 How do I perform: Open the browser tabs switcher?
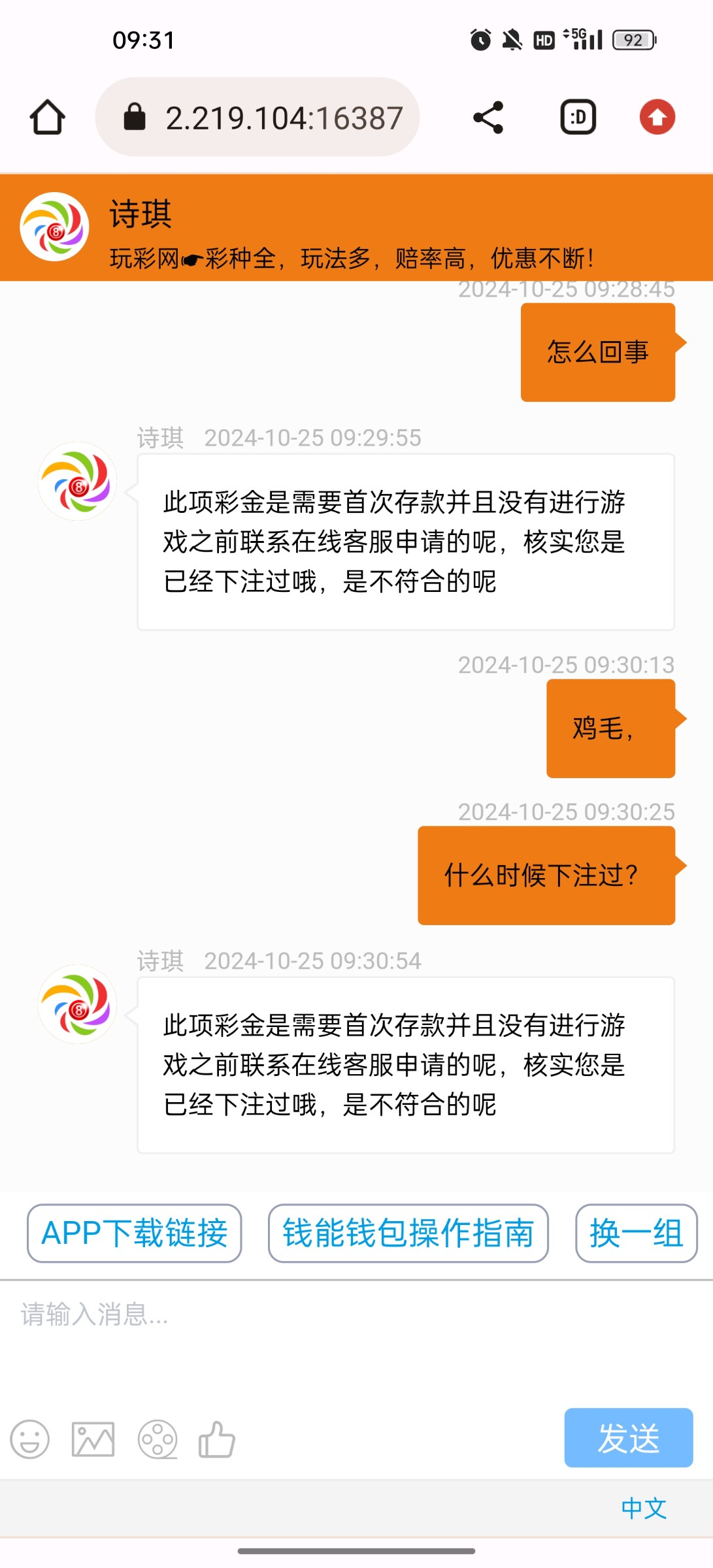[x=578, y=118]
